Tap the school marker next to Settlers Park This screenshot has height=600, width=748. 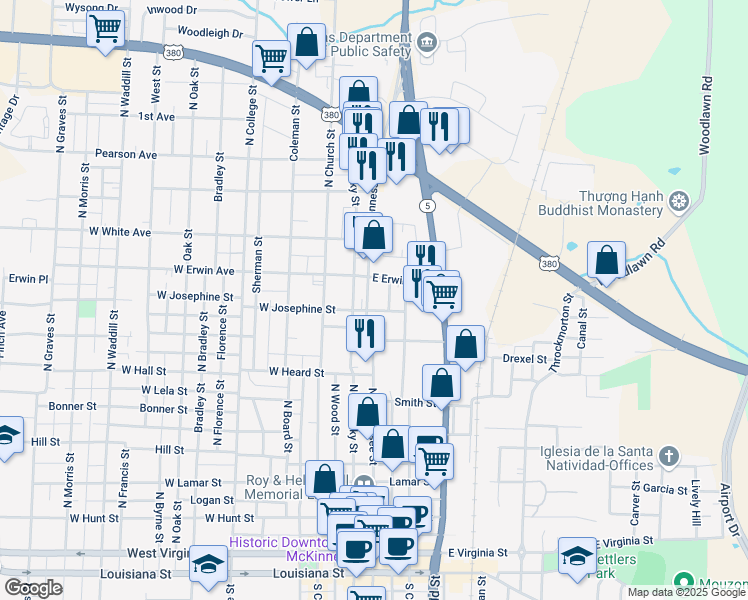point(577,557)
